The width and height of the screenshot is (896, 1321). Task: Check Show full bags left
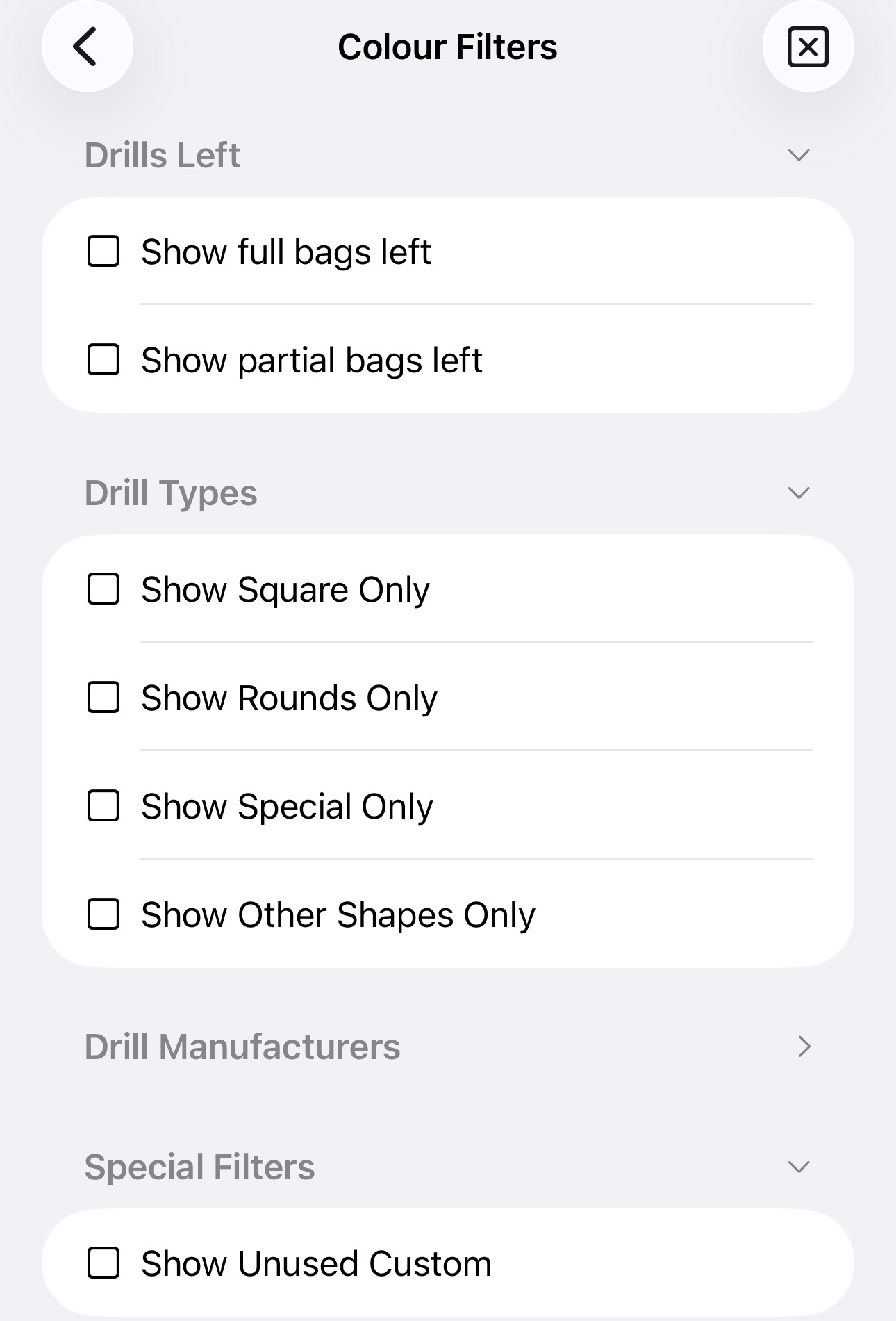click(103, 252)
